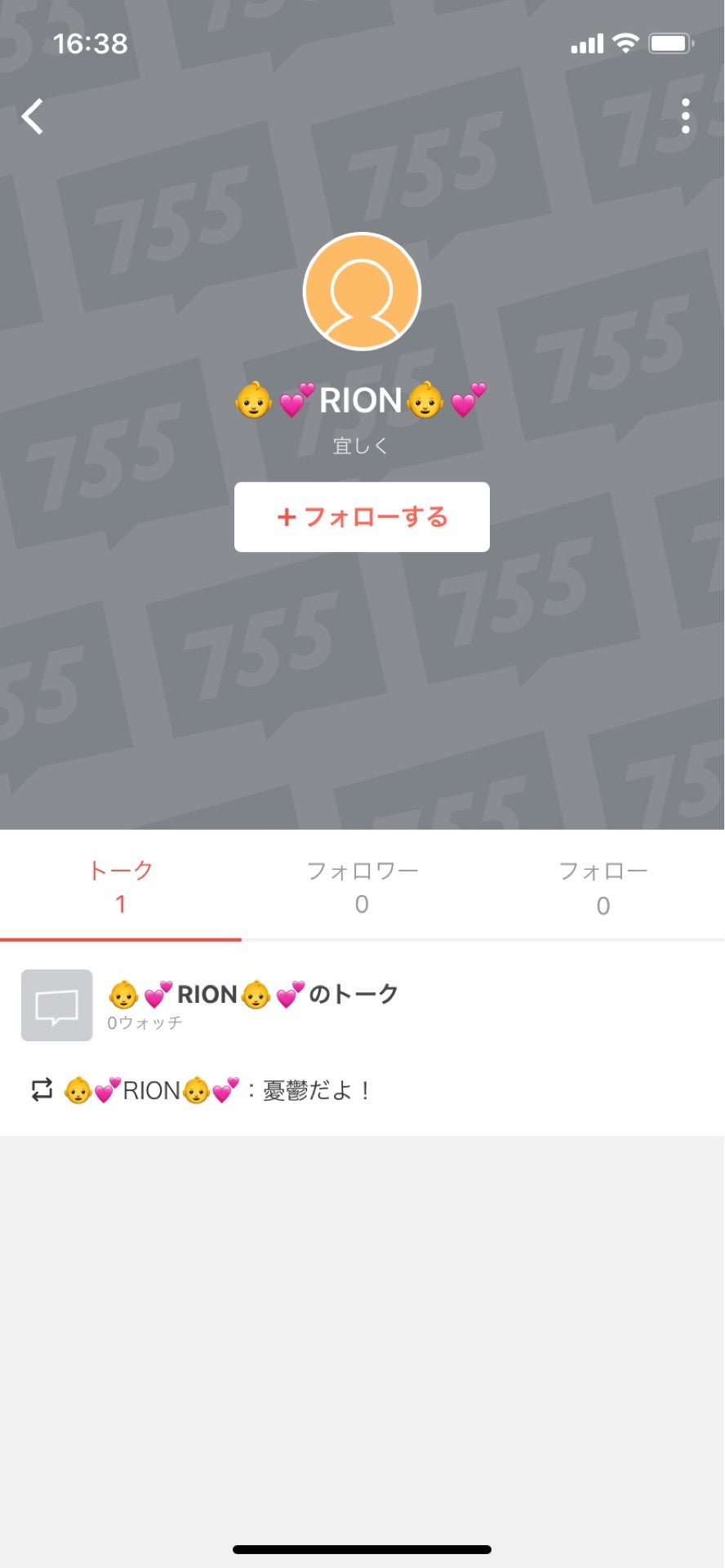Switch to the フォロワー tab
This screenshot has height=1568, width=725.
tap(362, 886)
